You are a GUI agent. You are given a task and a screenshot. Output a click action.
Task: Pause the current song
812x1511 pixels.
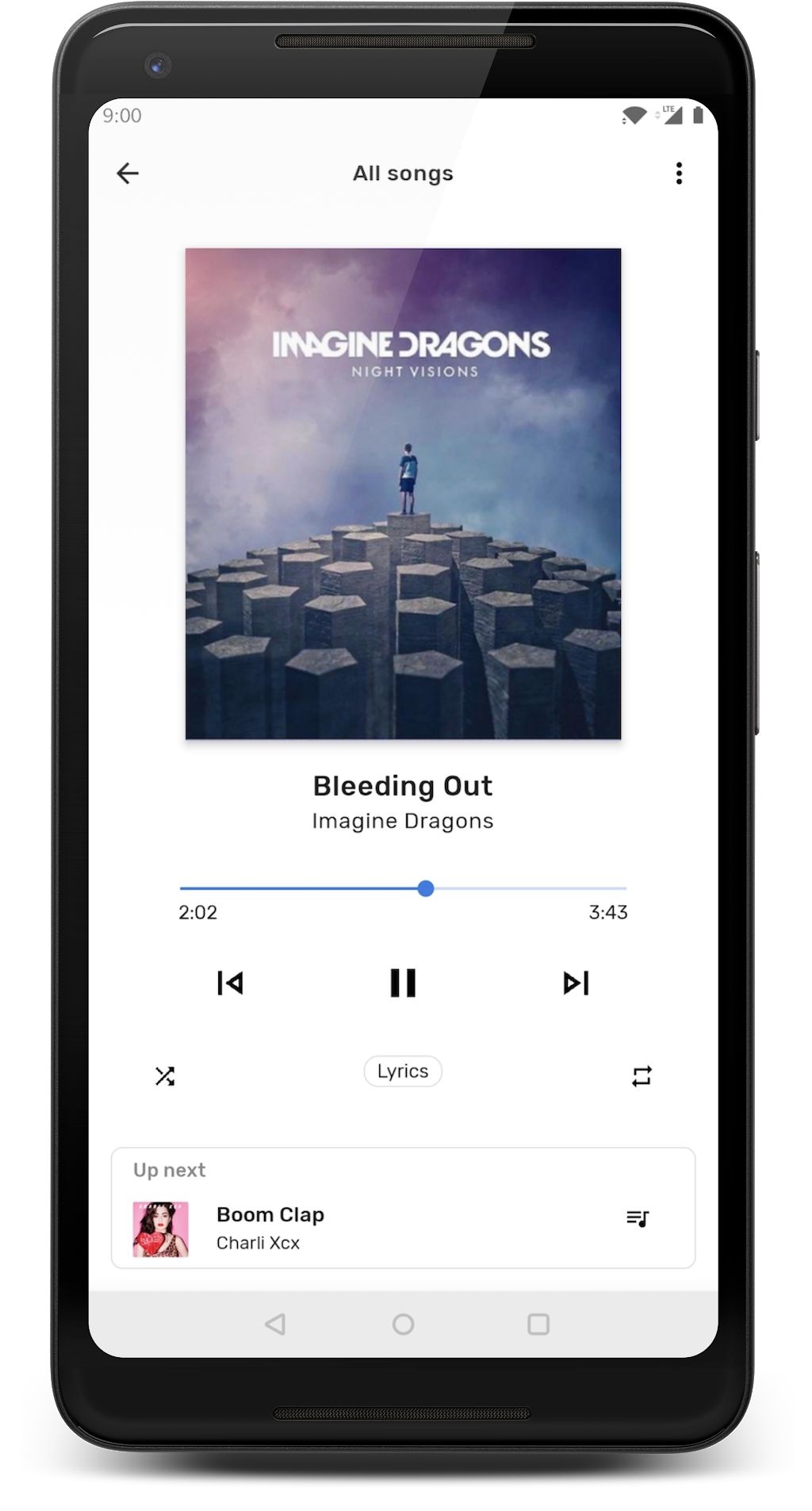(x=403, y=983)
